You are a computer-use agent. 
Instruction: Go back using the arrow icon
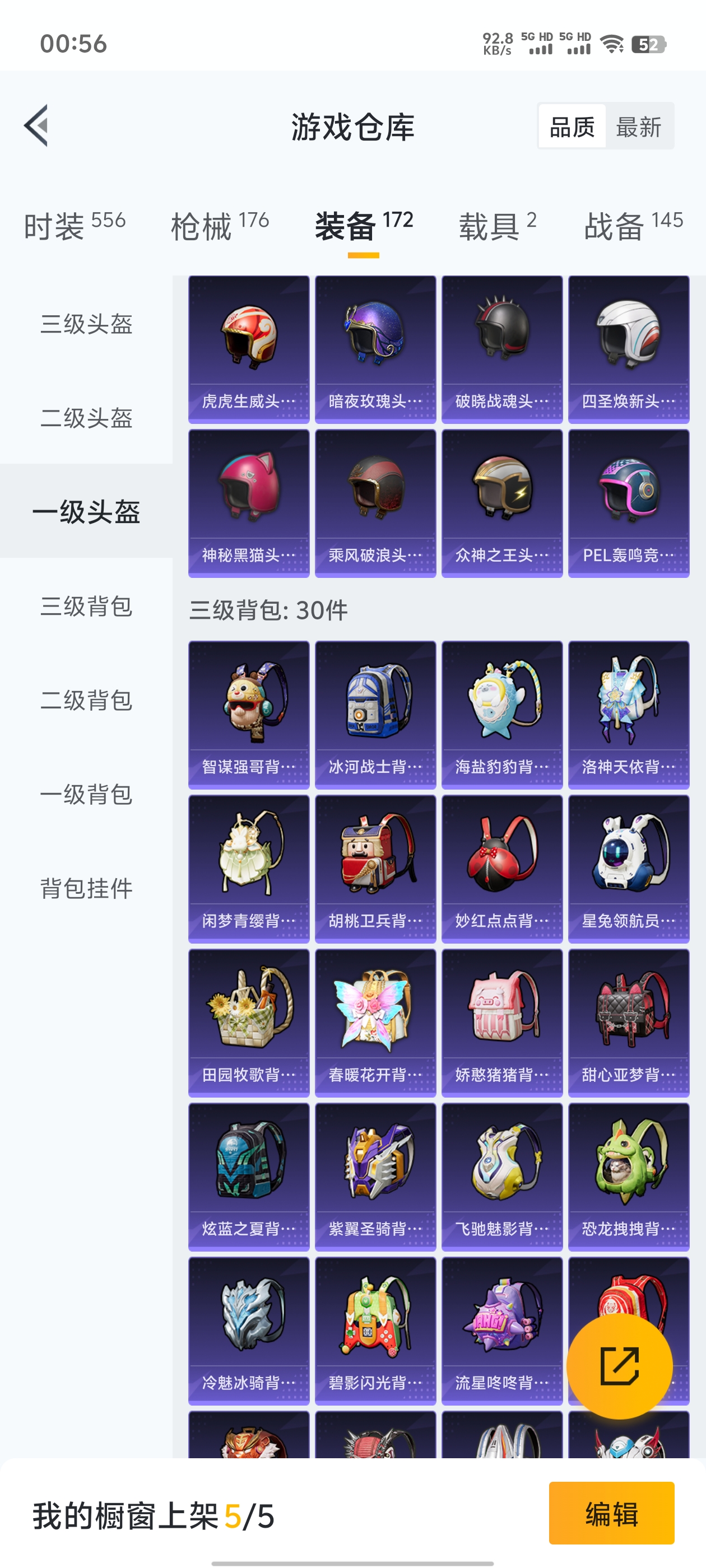(36, 126)
